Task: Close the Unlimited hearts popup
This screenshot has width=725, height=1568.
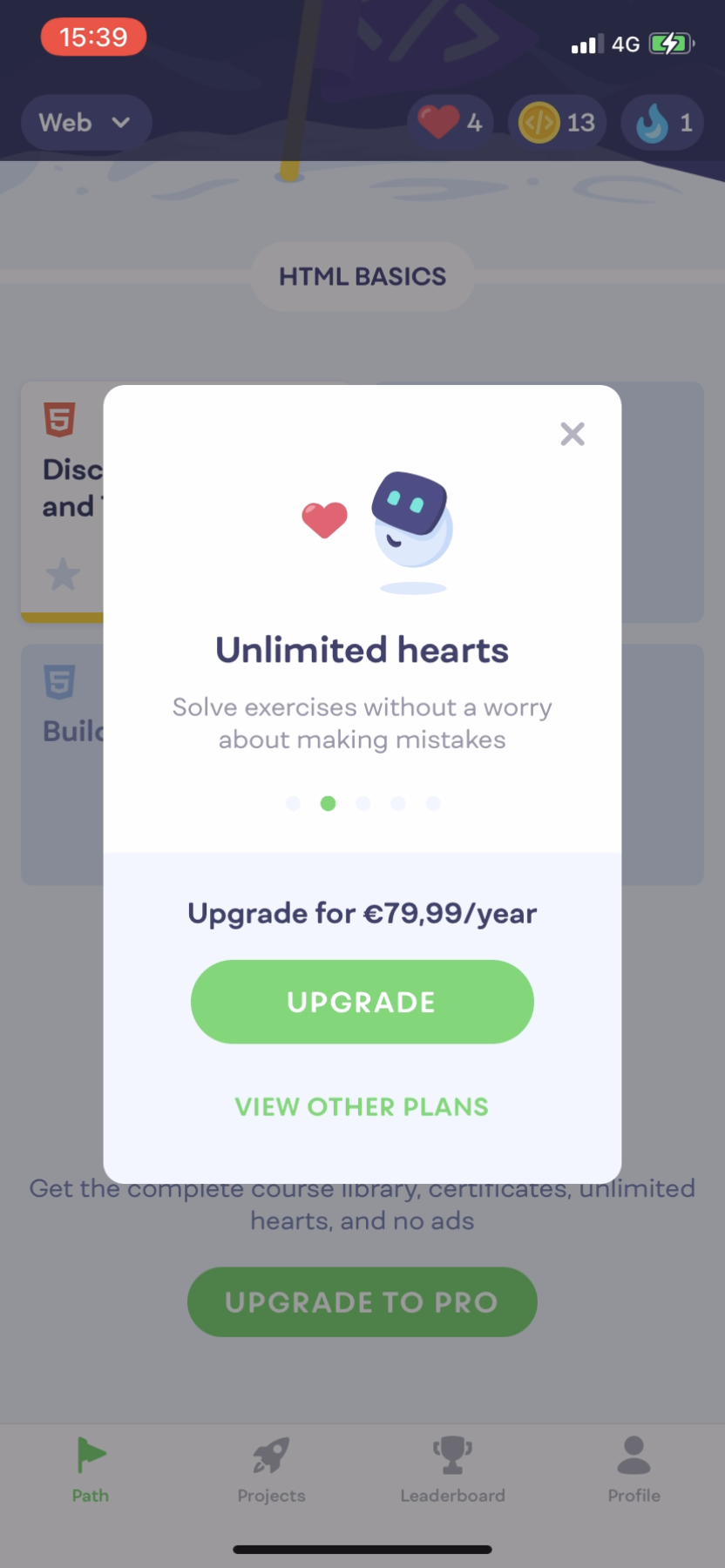Action: coord(573,434)
